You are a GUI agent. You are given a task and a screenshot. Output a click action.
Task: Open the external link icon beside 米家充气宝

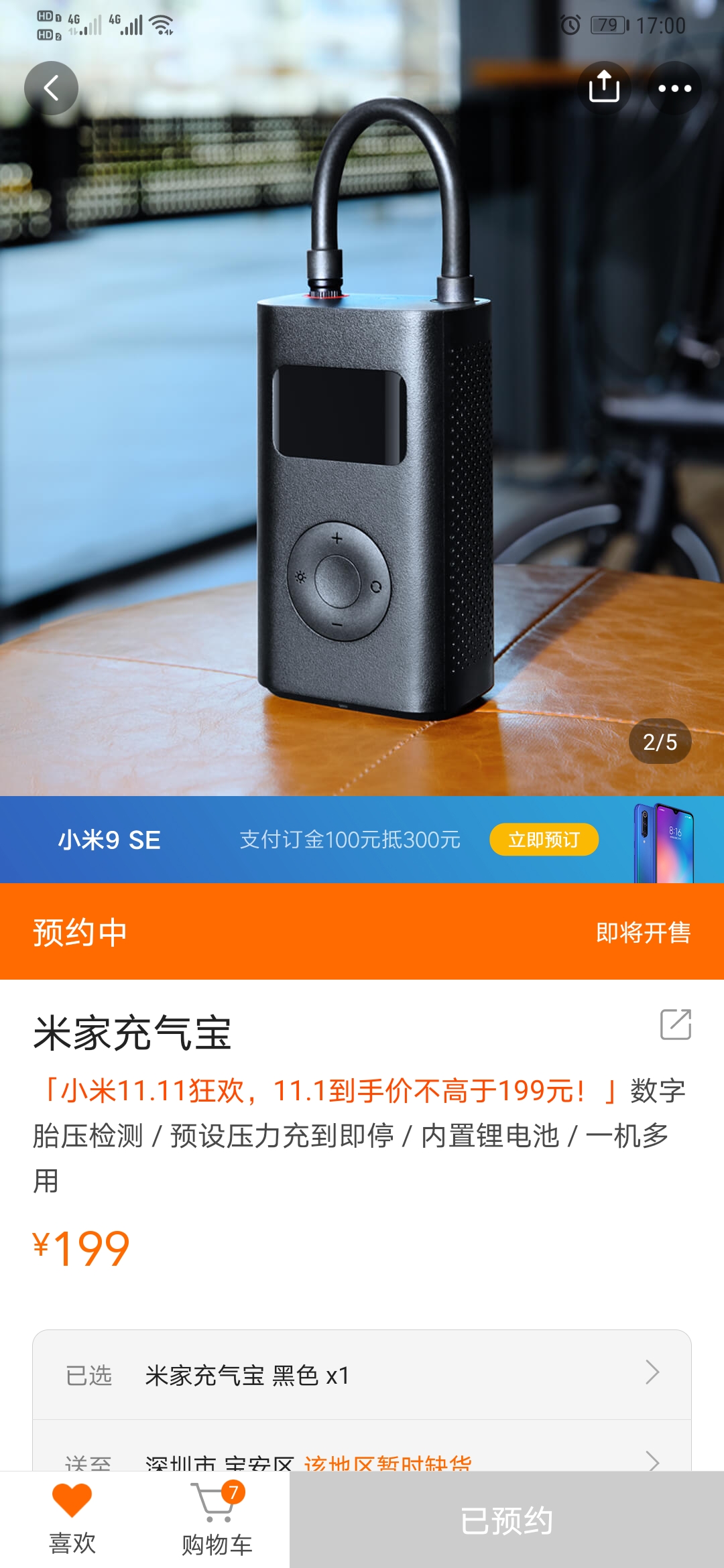pos(676,1024)
